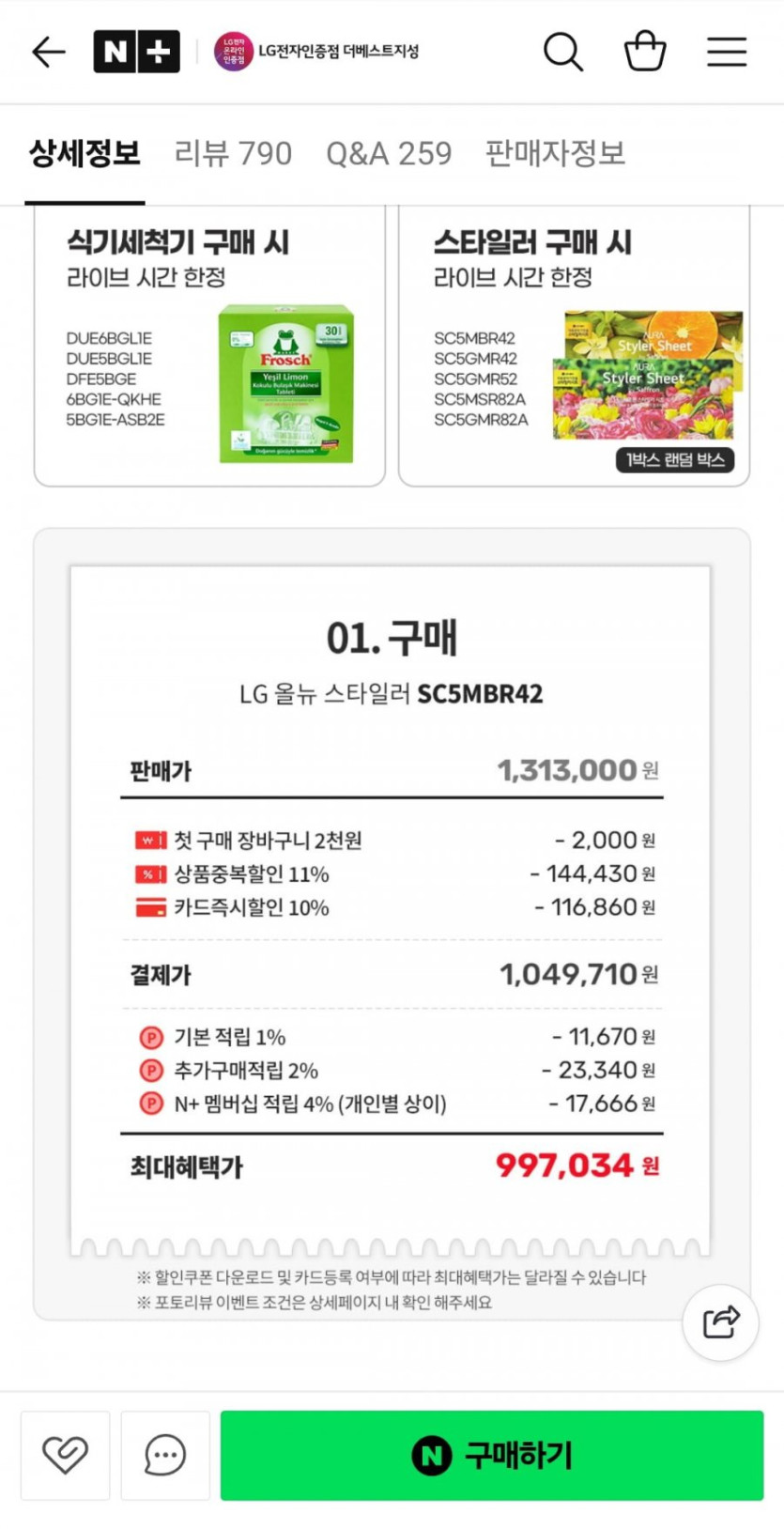Open the LG전자인증점 더베스트지성 store link
The width and height of the screenshot is (784, 1529).
(x=317, y=52)
